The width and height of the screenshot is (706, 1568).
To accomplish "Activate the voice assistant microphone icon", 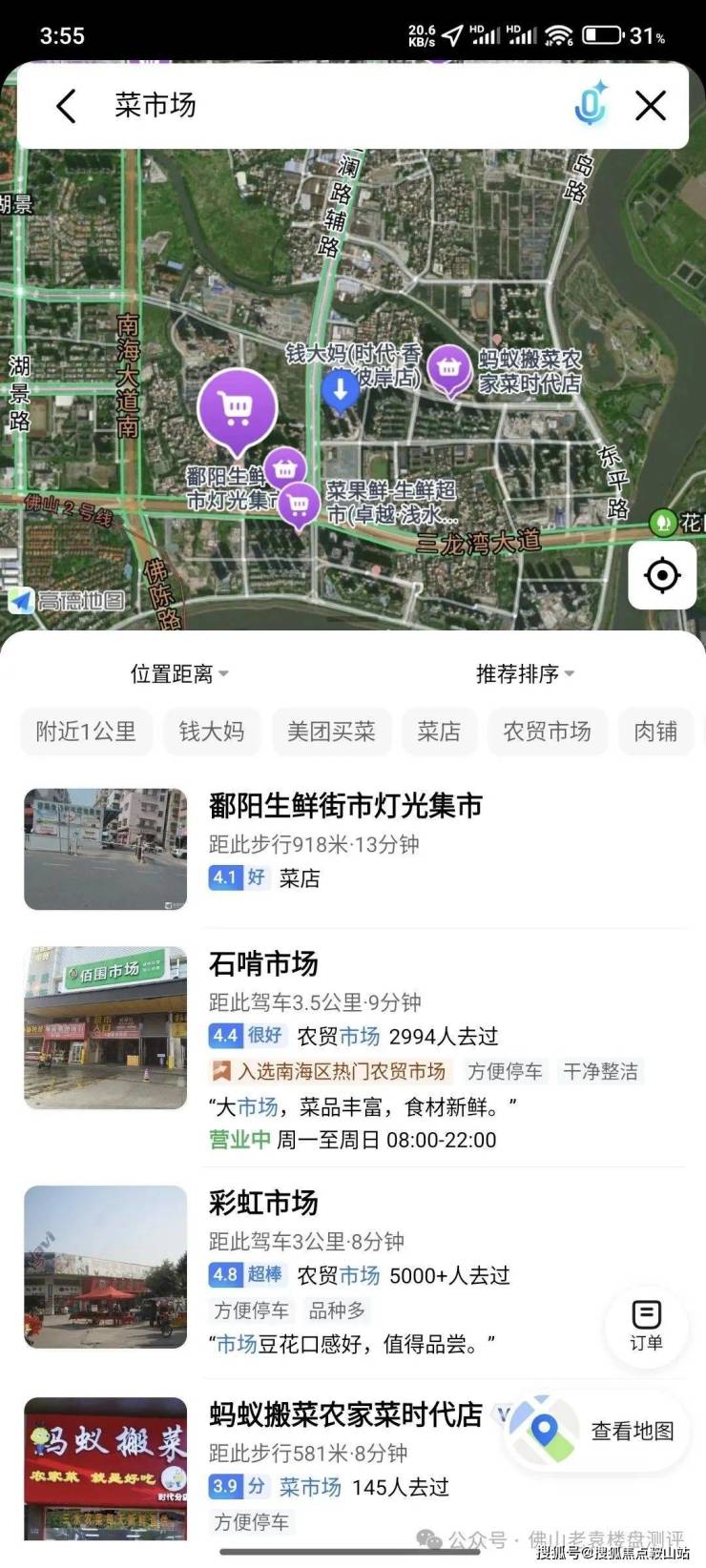I will [591, 105].
